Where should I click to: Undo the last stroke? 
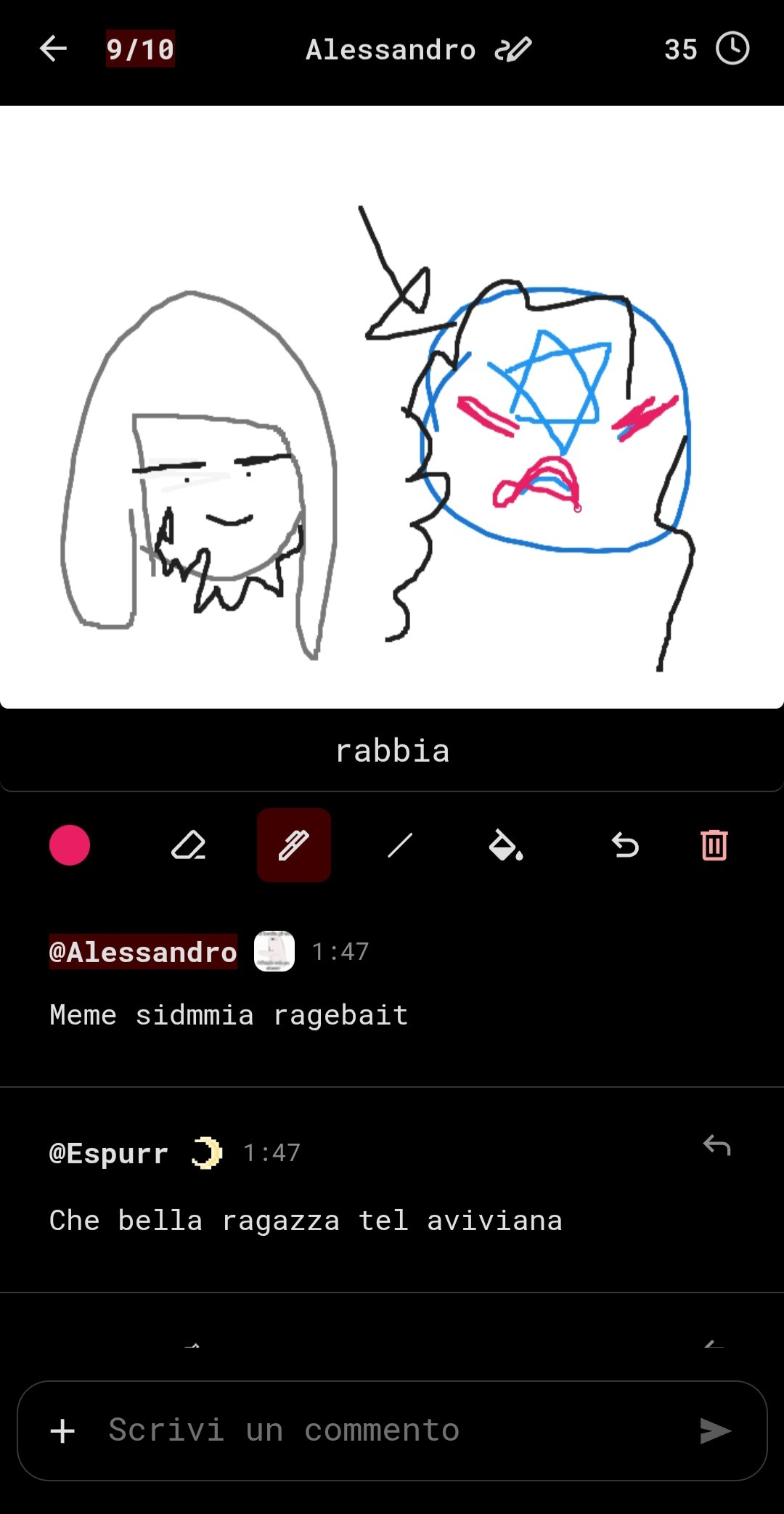click(625, 845)
